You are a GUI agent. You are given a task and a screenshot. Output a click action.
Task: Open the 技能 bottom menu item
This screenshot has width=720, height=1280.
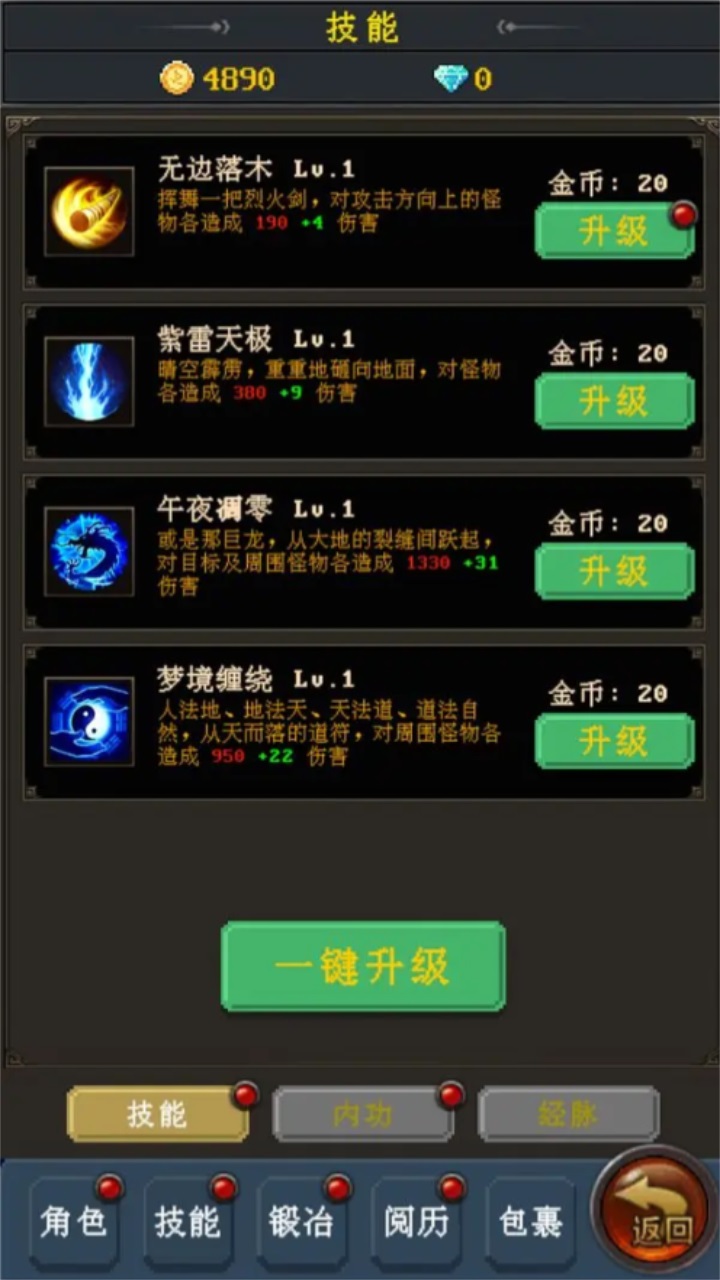coord(187,1222)
